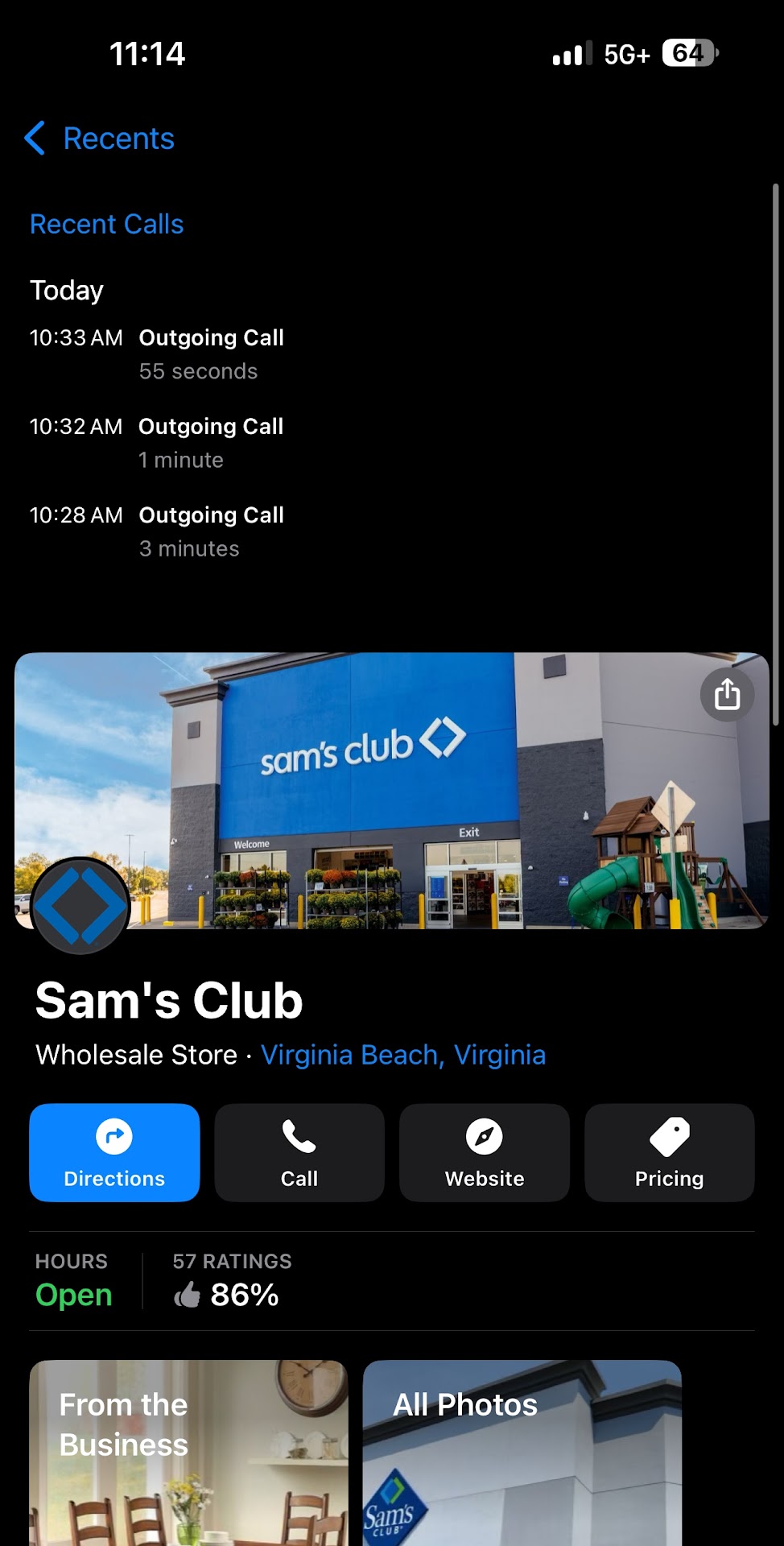This screenshot has height=1546, width=784.
Task: Share the Sam's Club place card
Action: [x=727, y=694]
